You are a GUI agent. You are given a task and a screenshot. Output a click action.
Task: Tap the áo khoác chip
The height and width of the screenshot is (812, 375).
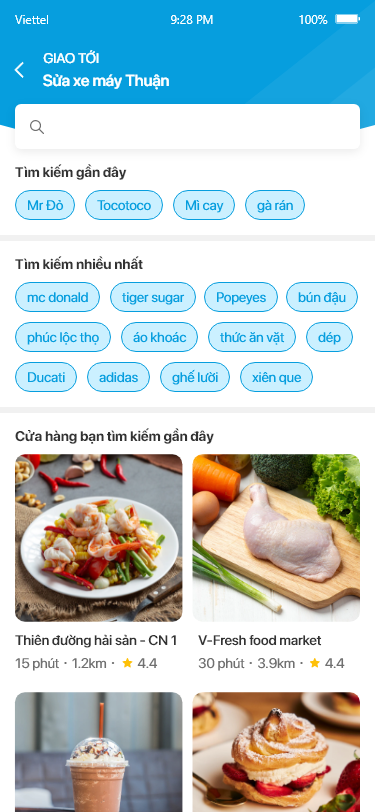pos(160,337)
